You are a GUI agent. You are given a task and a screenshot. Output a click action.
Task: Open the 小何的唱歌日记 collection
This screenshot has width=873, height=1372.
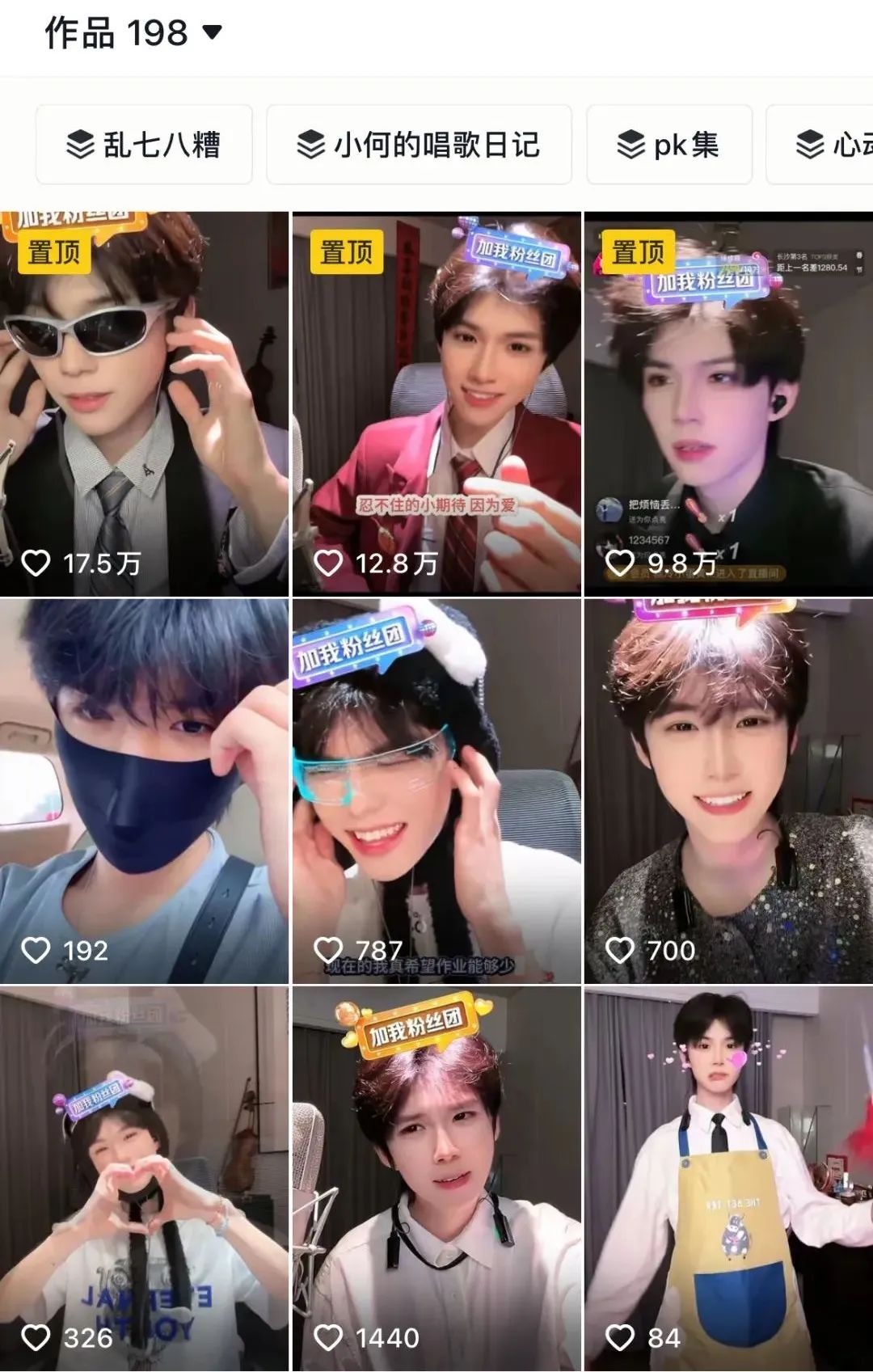pyautogui.click(x=419, y=145)
